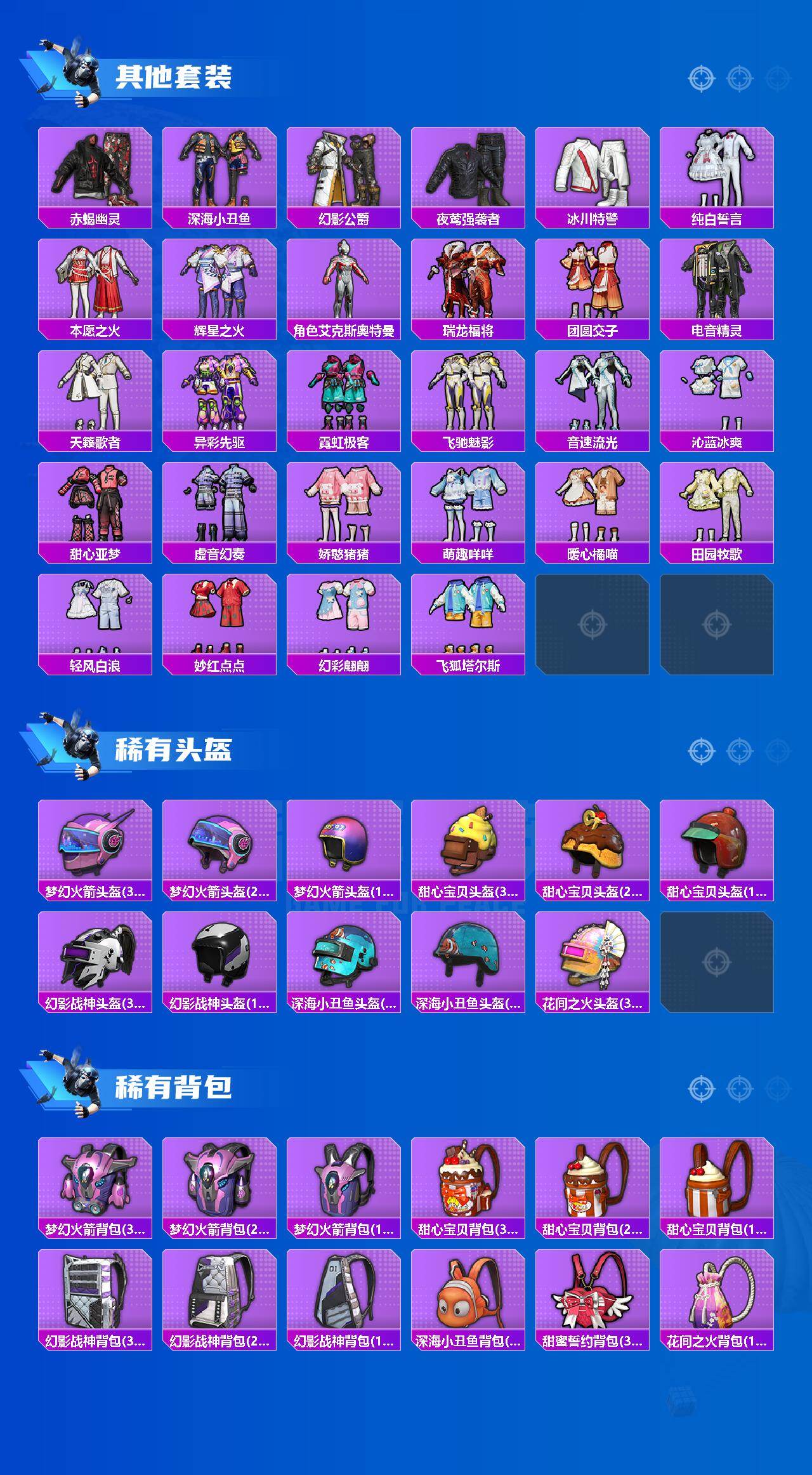View the 角色艾克斯奥特曼 character item
Screen dimensions: 812x1475
point(344,285)
